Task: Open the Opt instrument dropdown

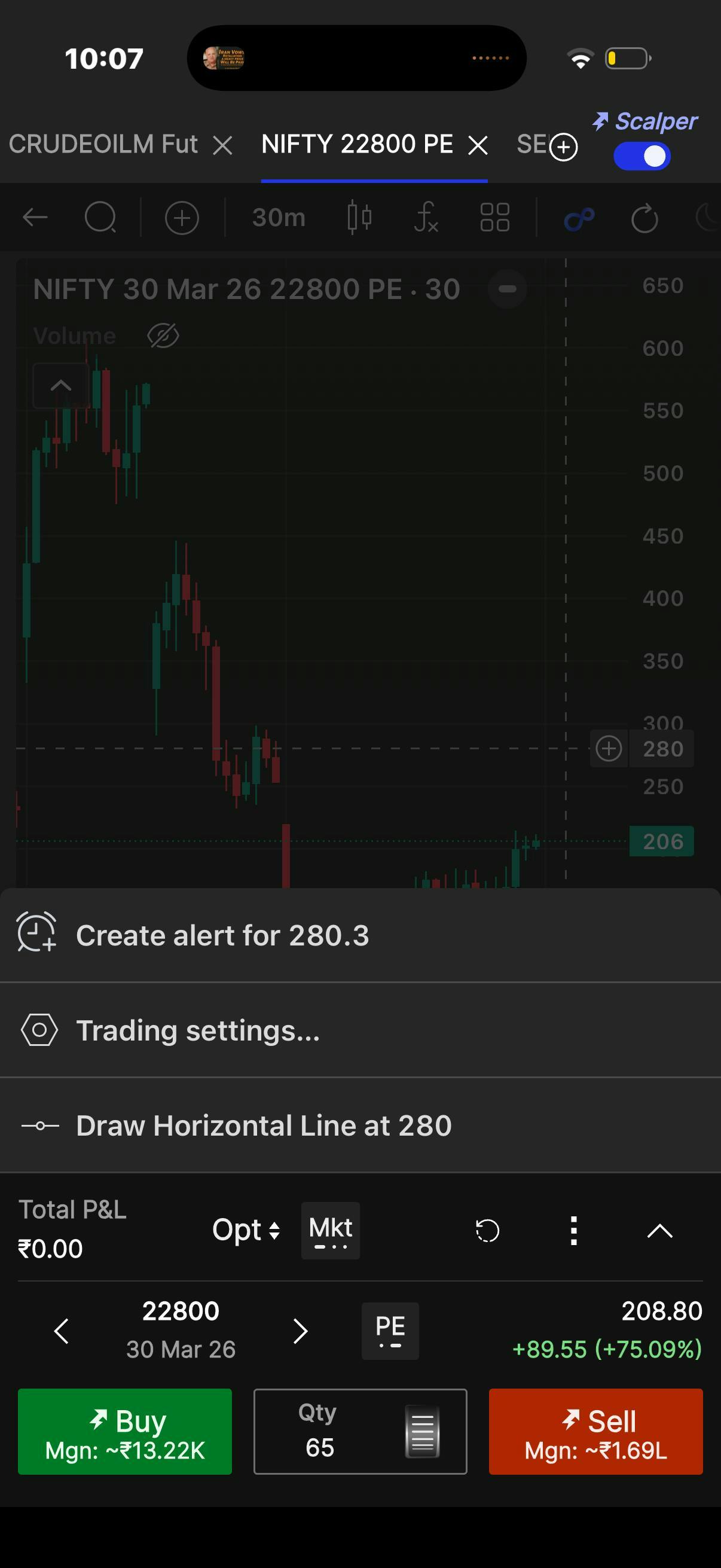Action: (x=246, y=1230)
